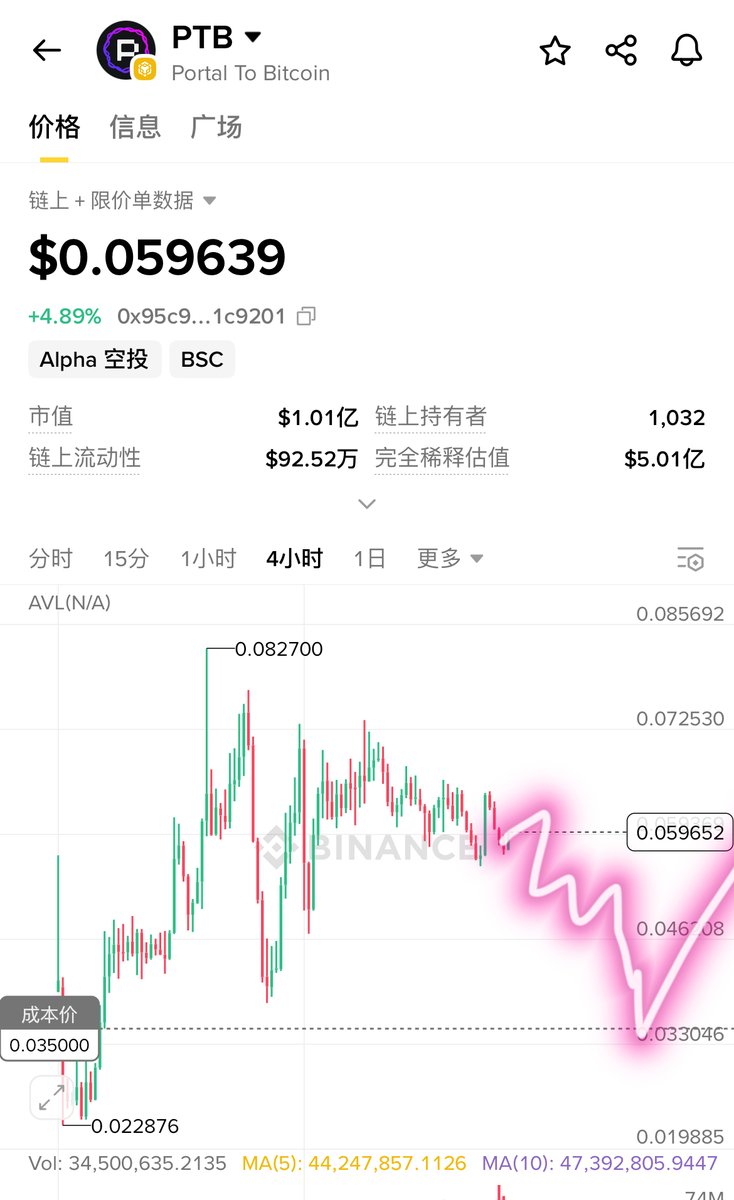
Task: Copy the contract address 0x95c9...1c9201
Action: click(x=306, y=317)
